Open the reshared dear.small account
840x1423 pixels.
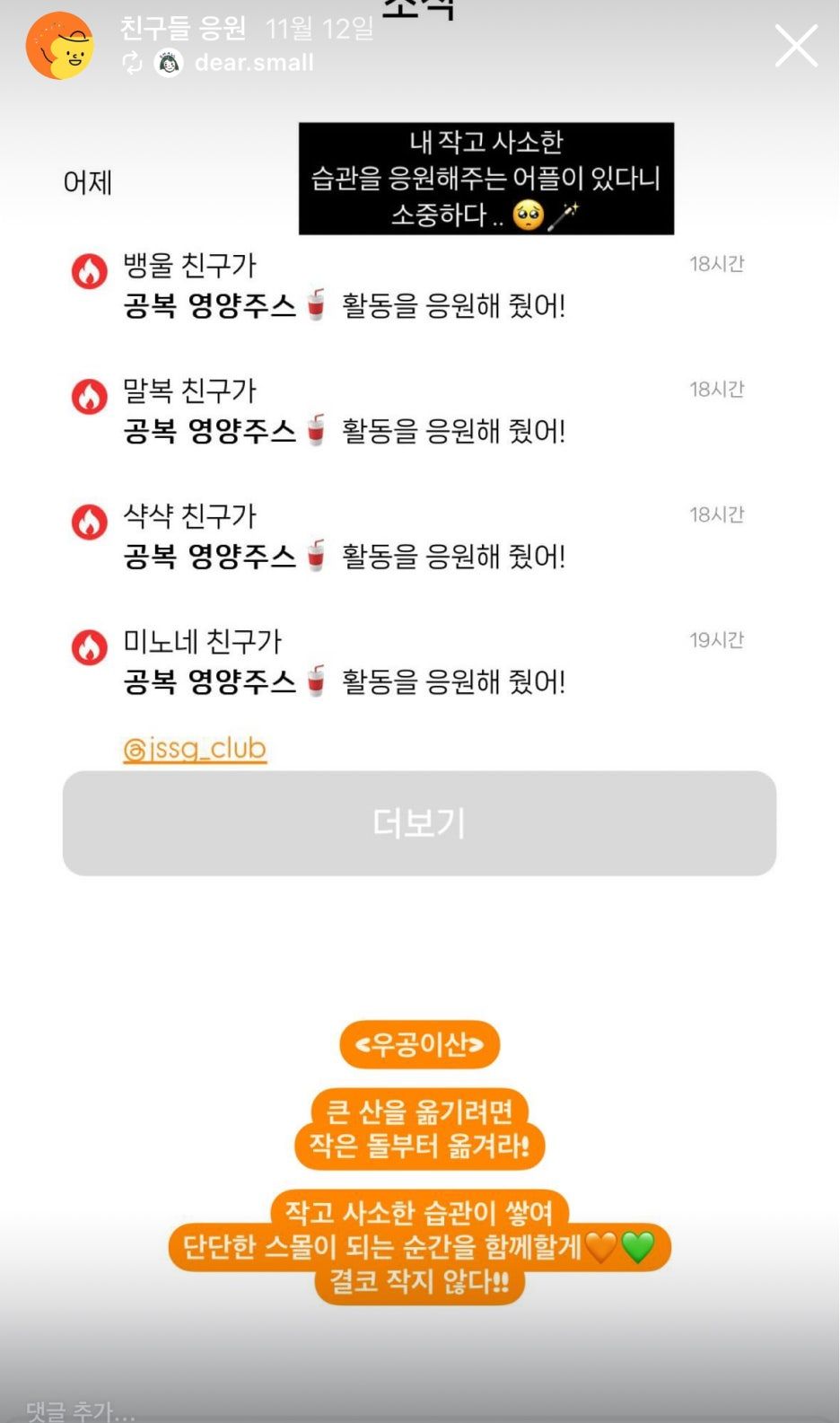253,63
